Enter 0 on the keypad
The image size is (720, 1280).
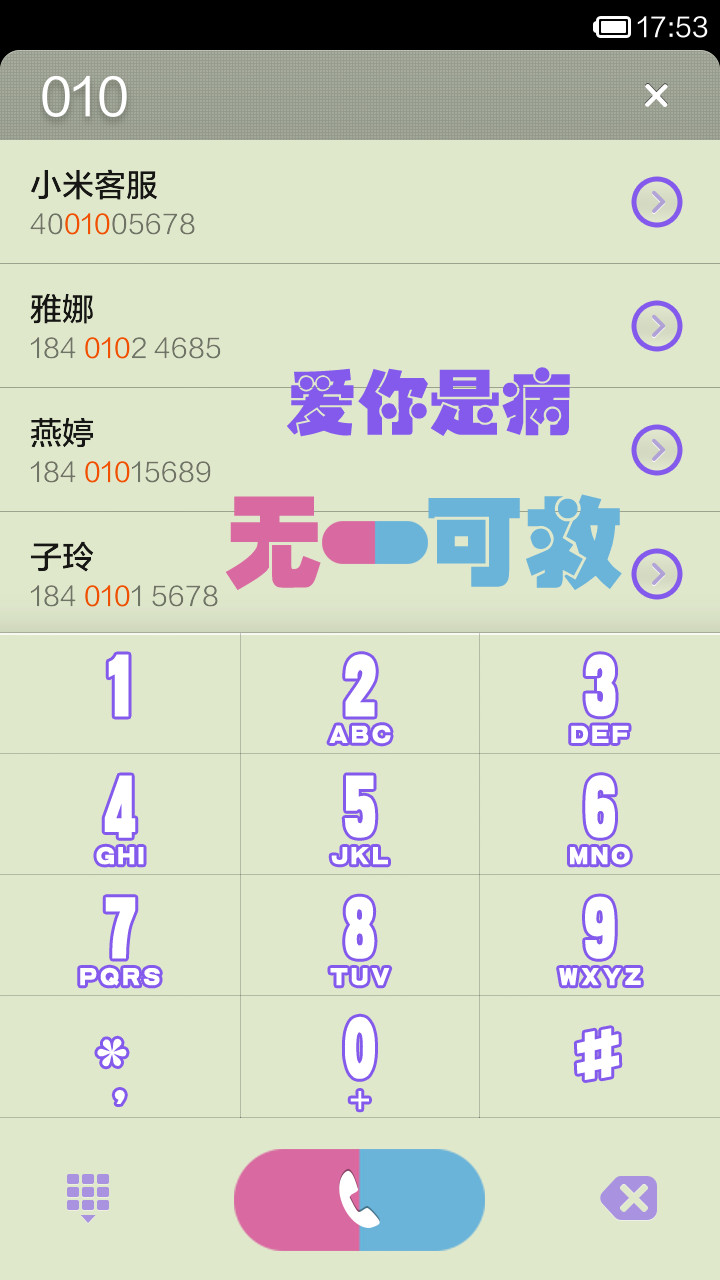coord(360,1056)
